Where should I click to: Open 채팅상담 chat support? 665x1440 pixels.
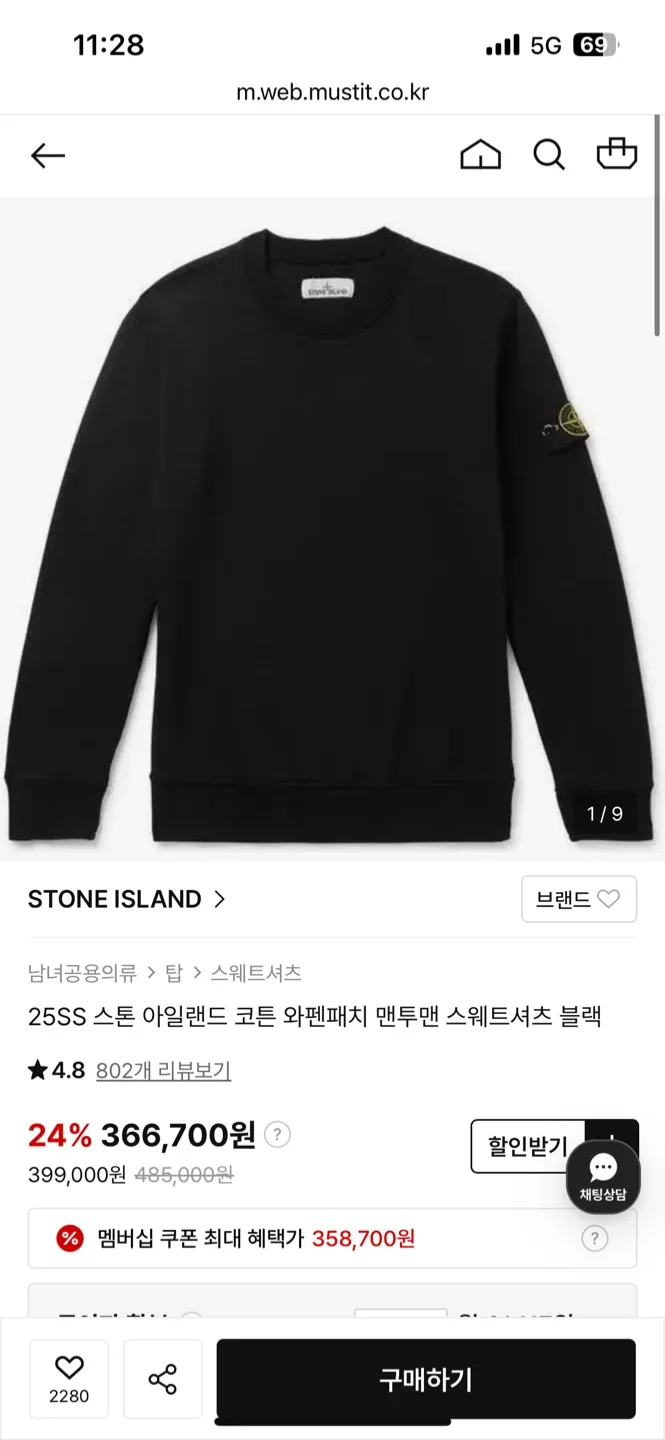click(602, 1177)
